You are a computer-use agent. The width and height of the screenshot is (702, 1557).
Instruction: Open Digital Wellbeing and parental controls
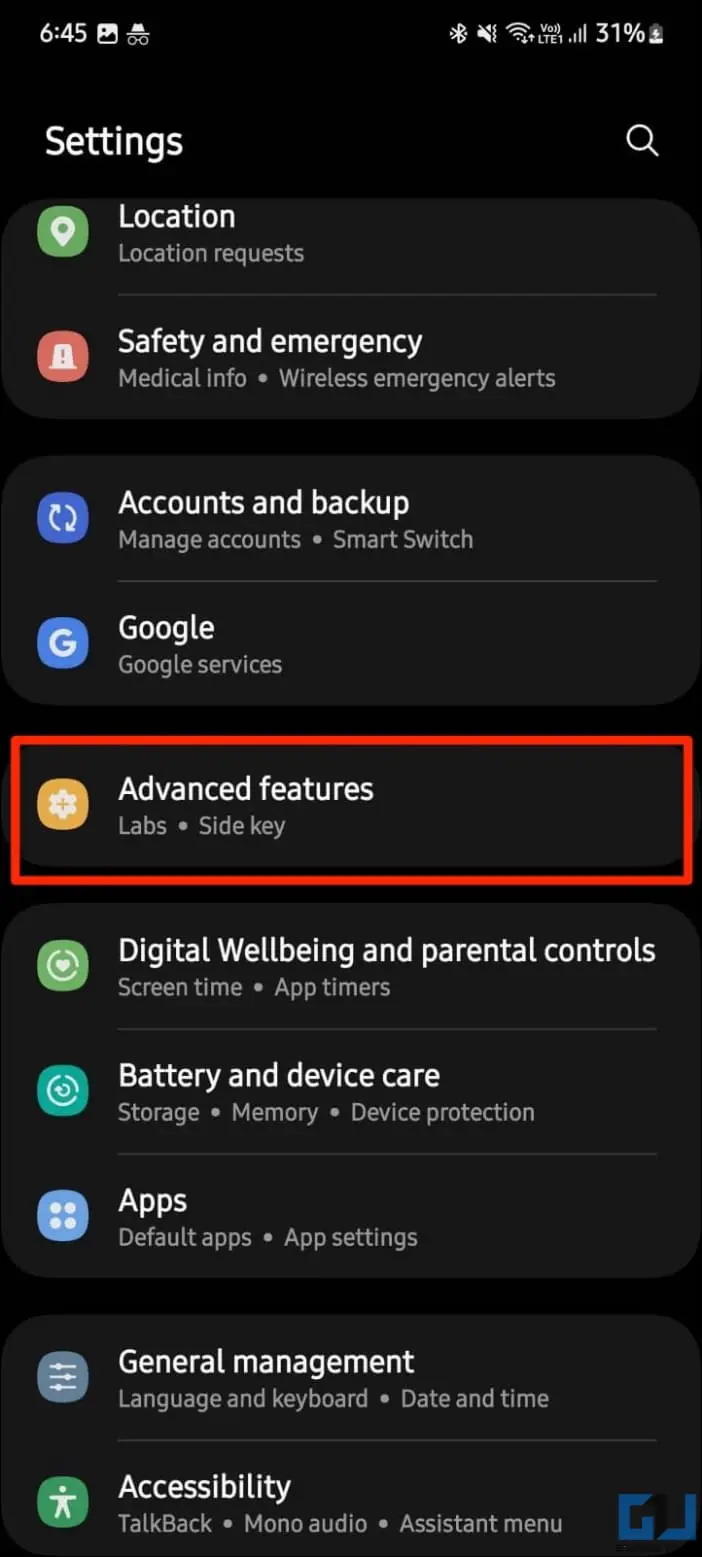(x=351, y=966)
